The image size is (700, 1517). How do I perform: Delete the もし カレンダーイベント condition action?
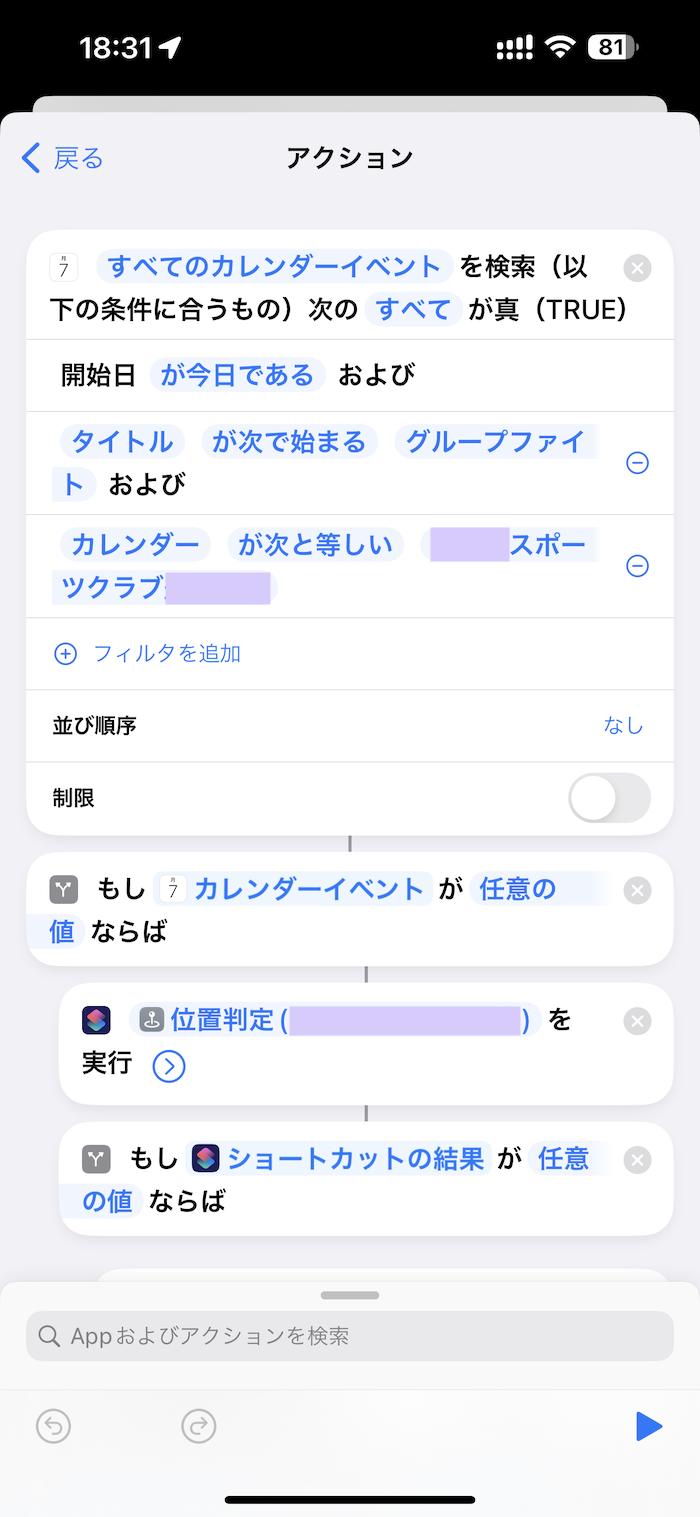(637, 890)
